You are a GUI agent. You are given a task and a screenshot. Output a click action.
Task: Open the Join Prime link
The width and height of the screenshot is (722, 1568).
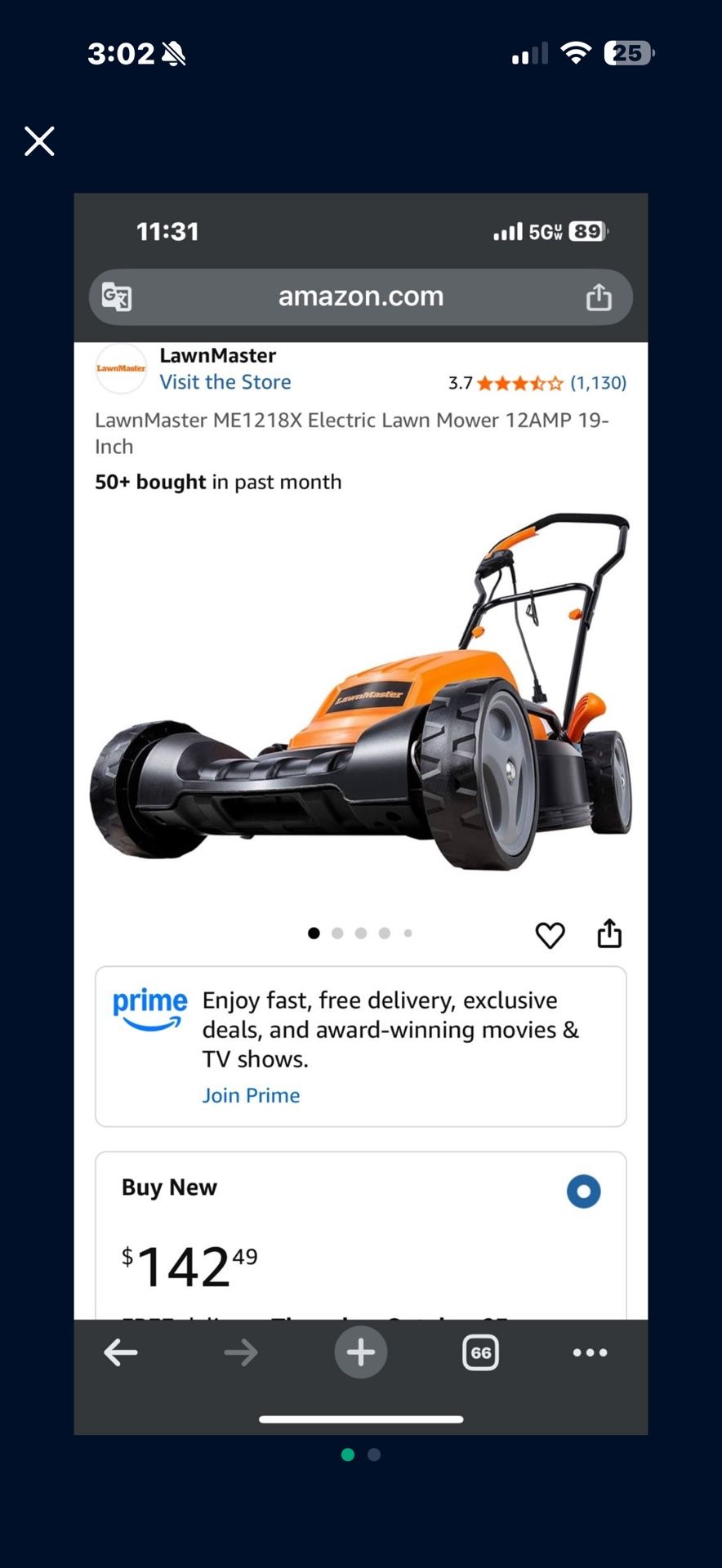click(251, 1095)
